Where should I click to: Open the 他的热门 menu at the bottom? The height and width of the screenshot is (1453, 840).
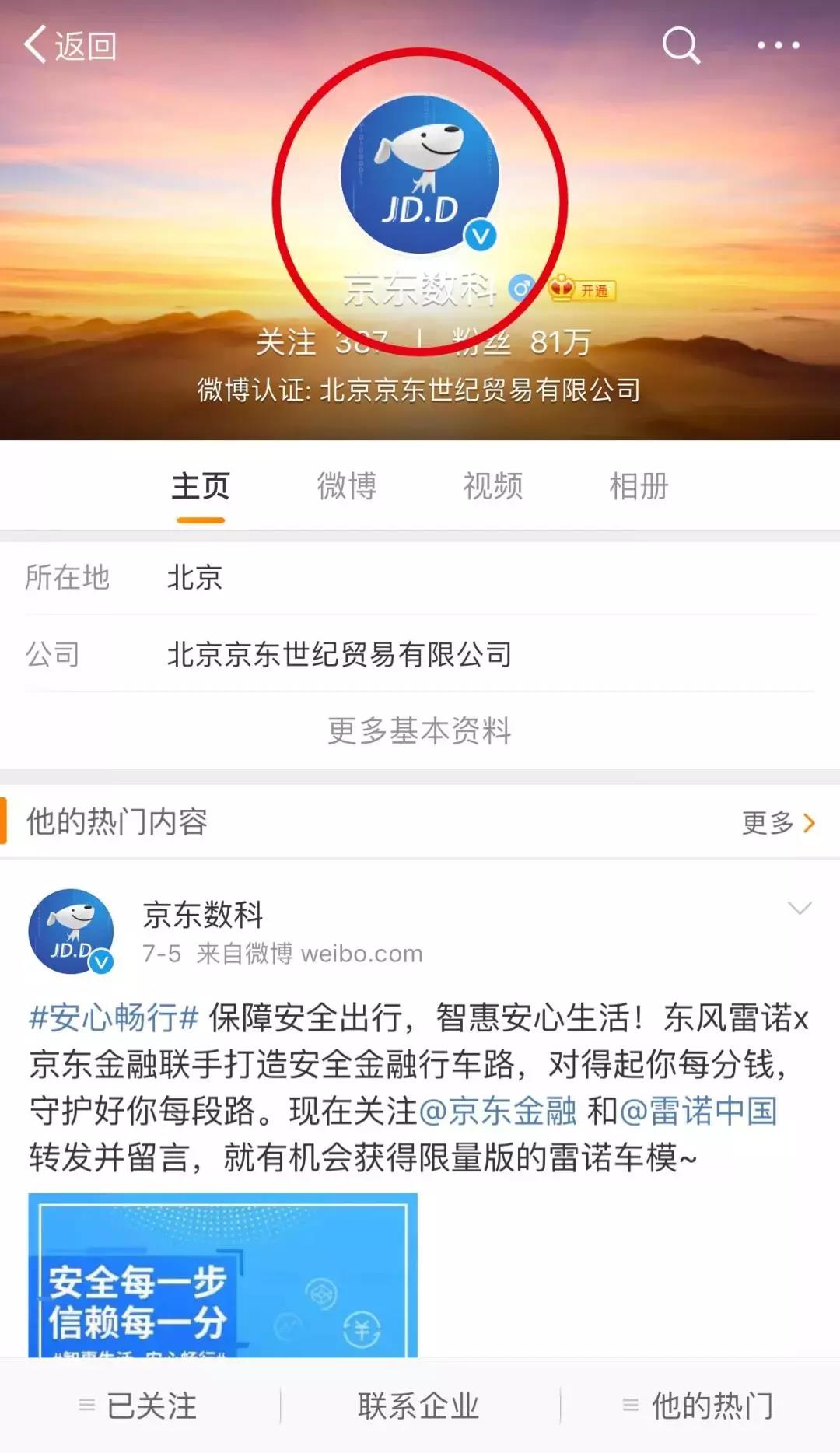pos(698,1406)
